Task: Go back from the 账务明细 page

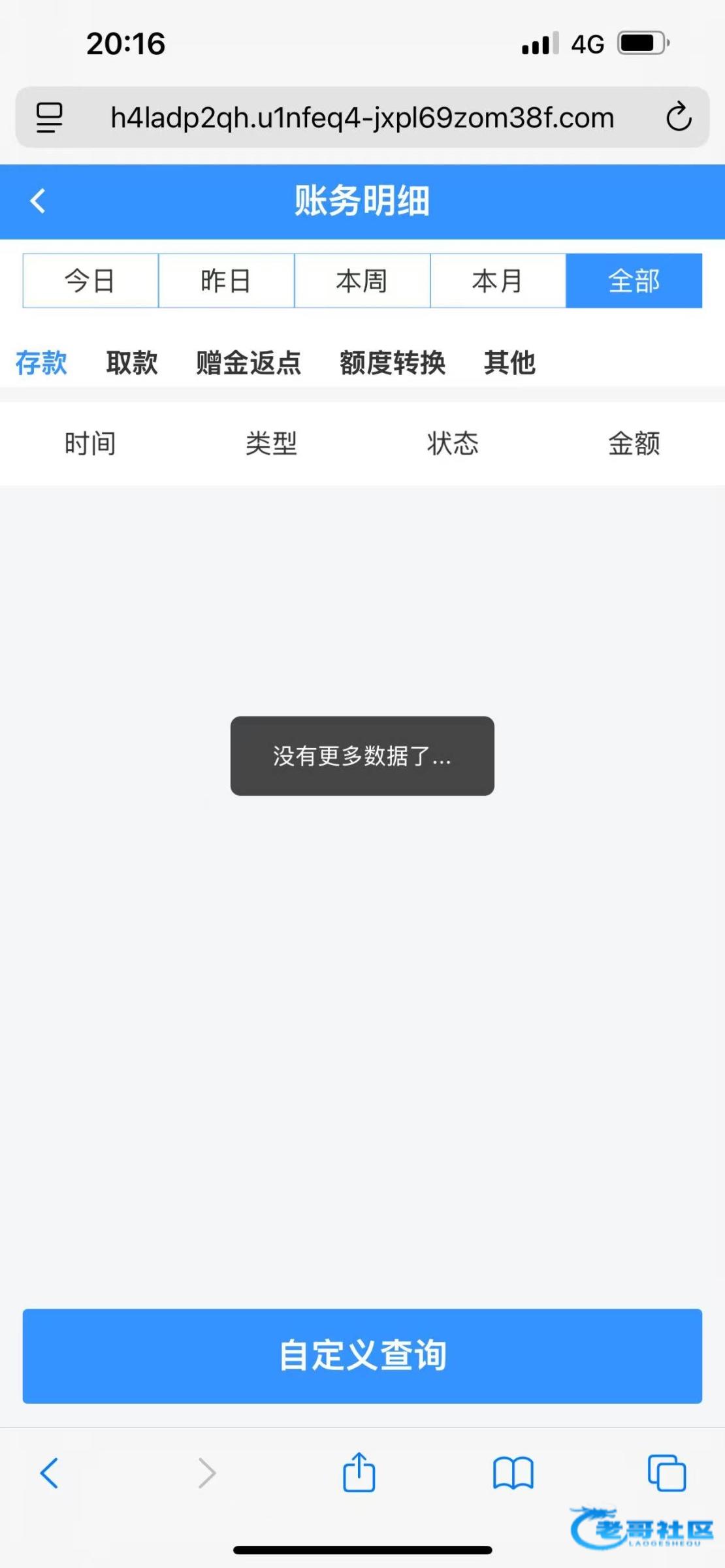Action: point(38,201)
